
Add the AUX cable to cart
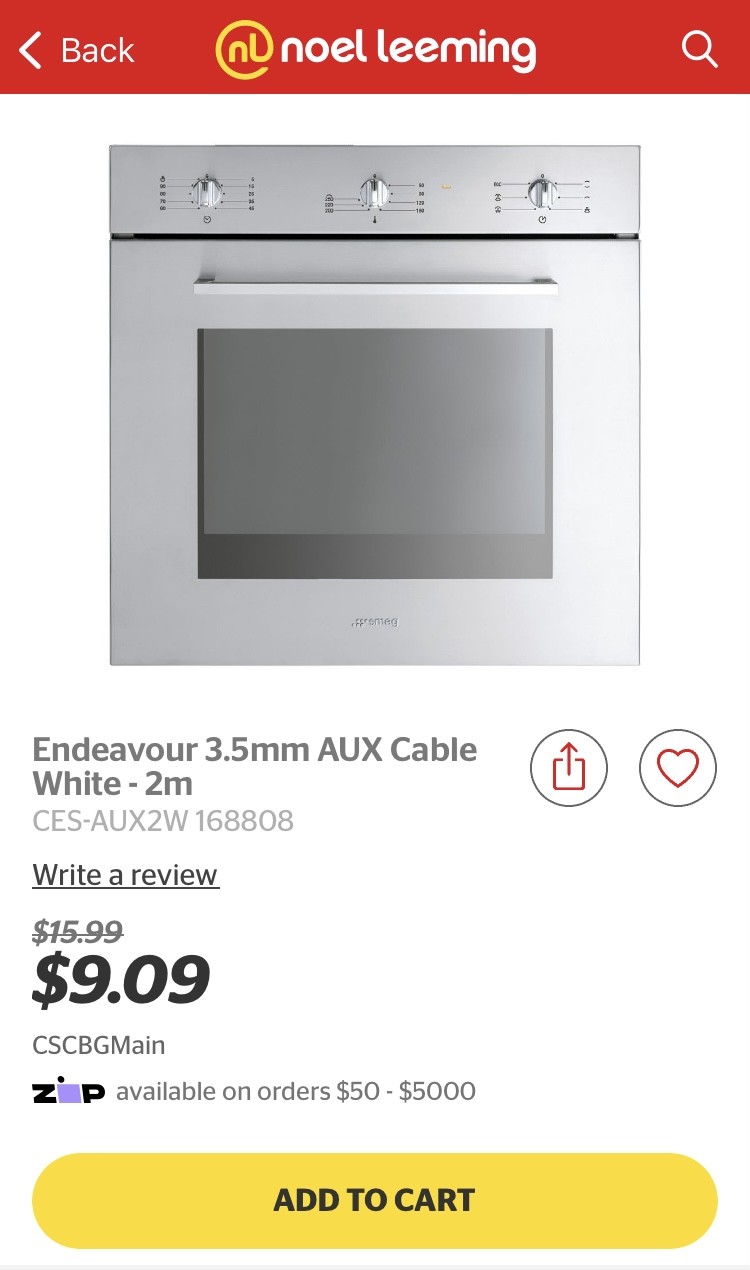[x=375, y=1200]
